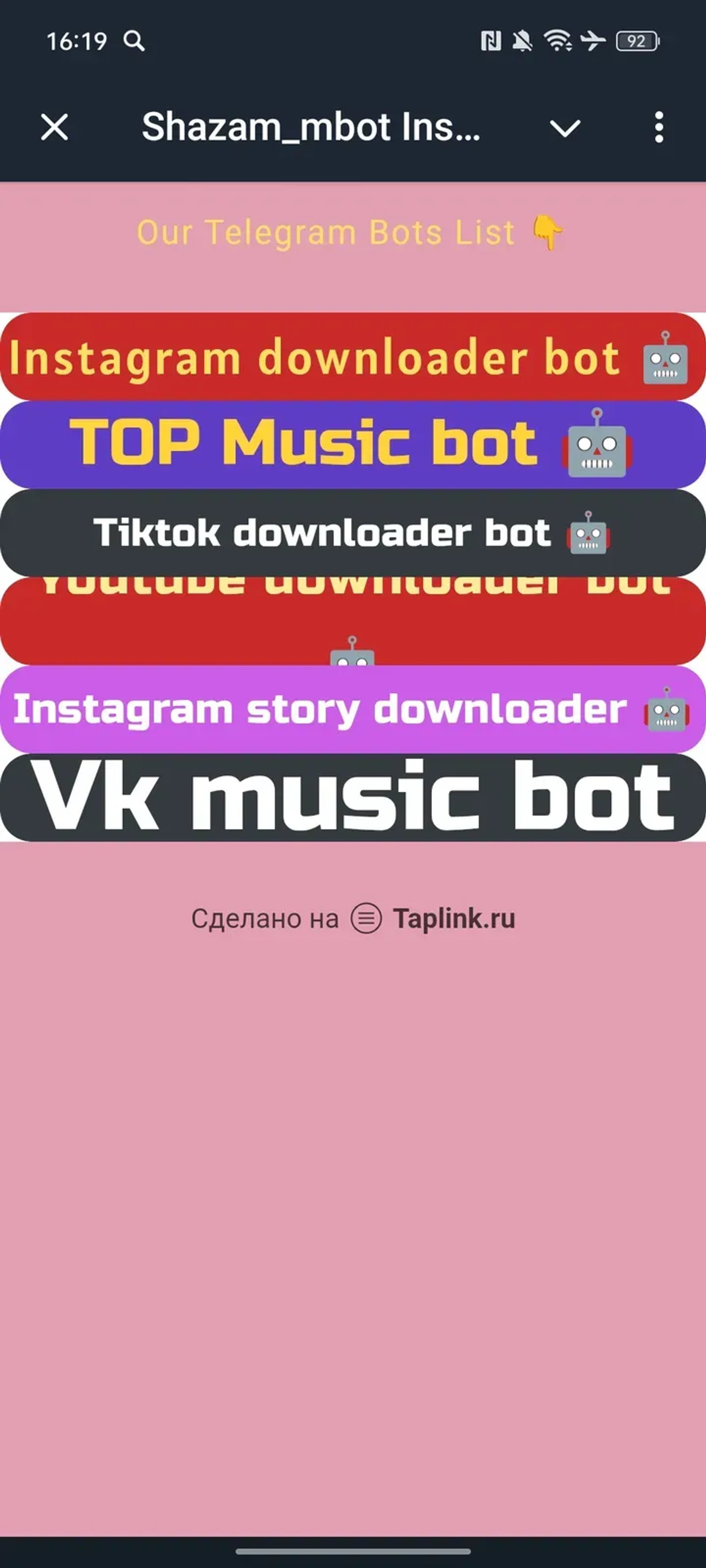This screenshot has width=706, height=1568.
Task: Open Instagram downloader bot link
Action: point(353,357)
